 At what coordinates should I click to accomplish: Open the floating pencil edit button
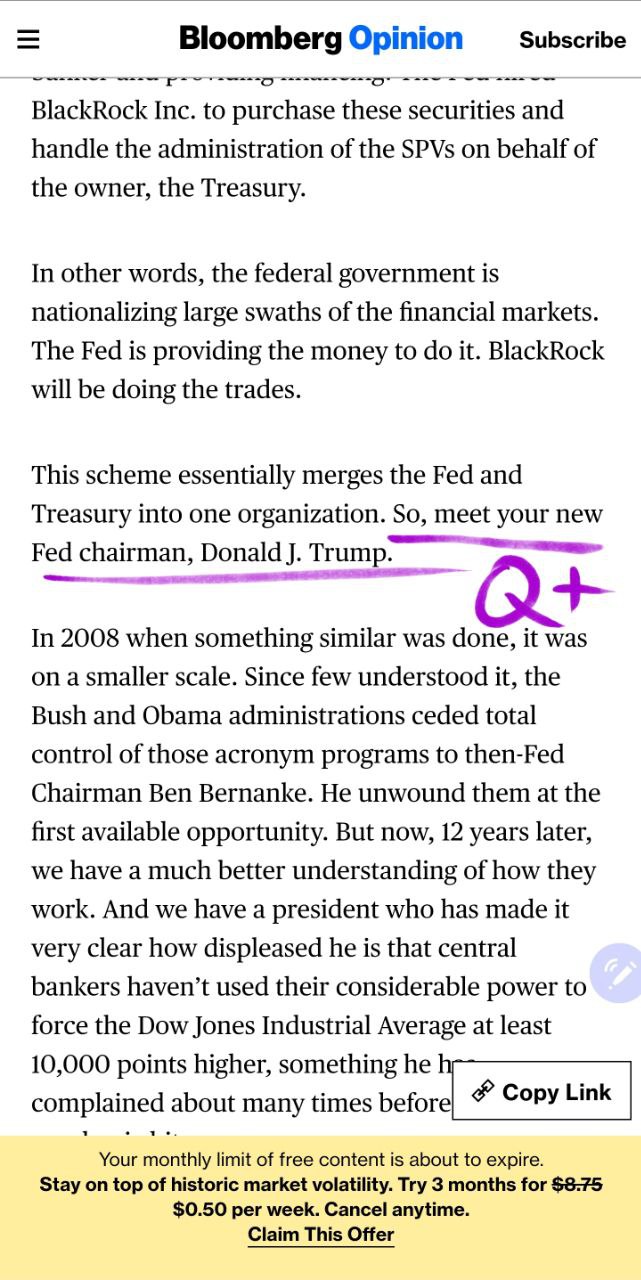617,973
